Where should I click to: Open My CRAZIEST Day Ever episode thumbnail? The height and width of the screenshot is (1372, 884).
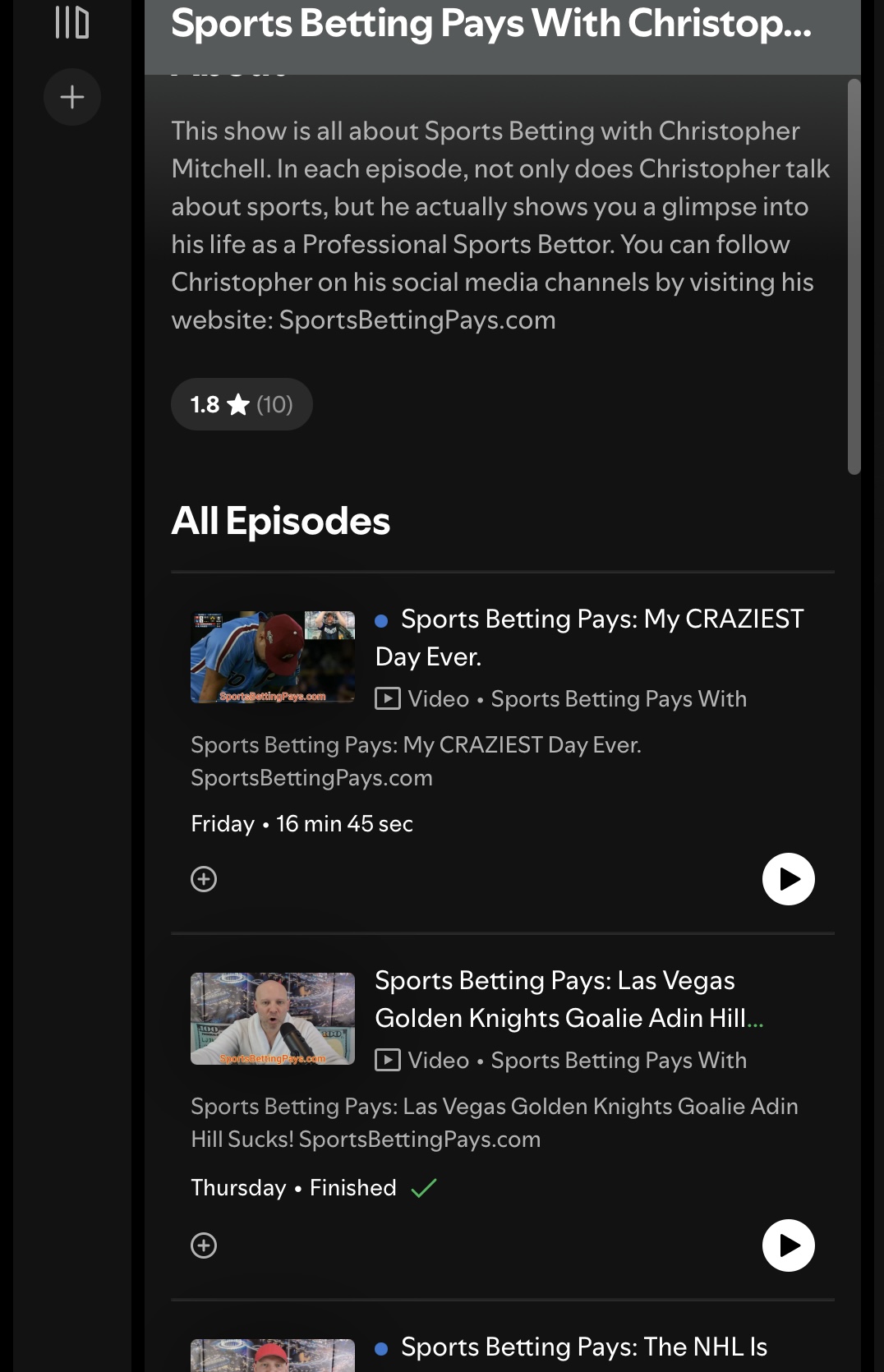(273, 657)
